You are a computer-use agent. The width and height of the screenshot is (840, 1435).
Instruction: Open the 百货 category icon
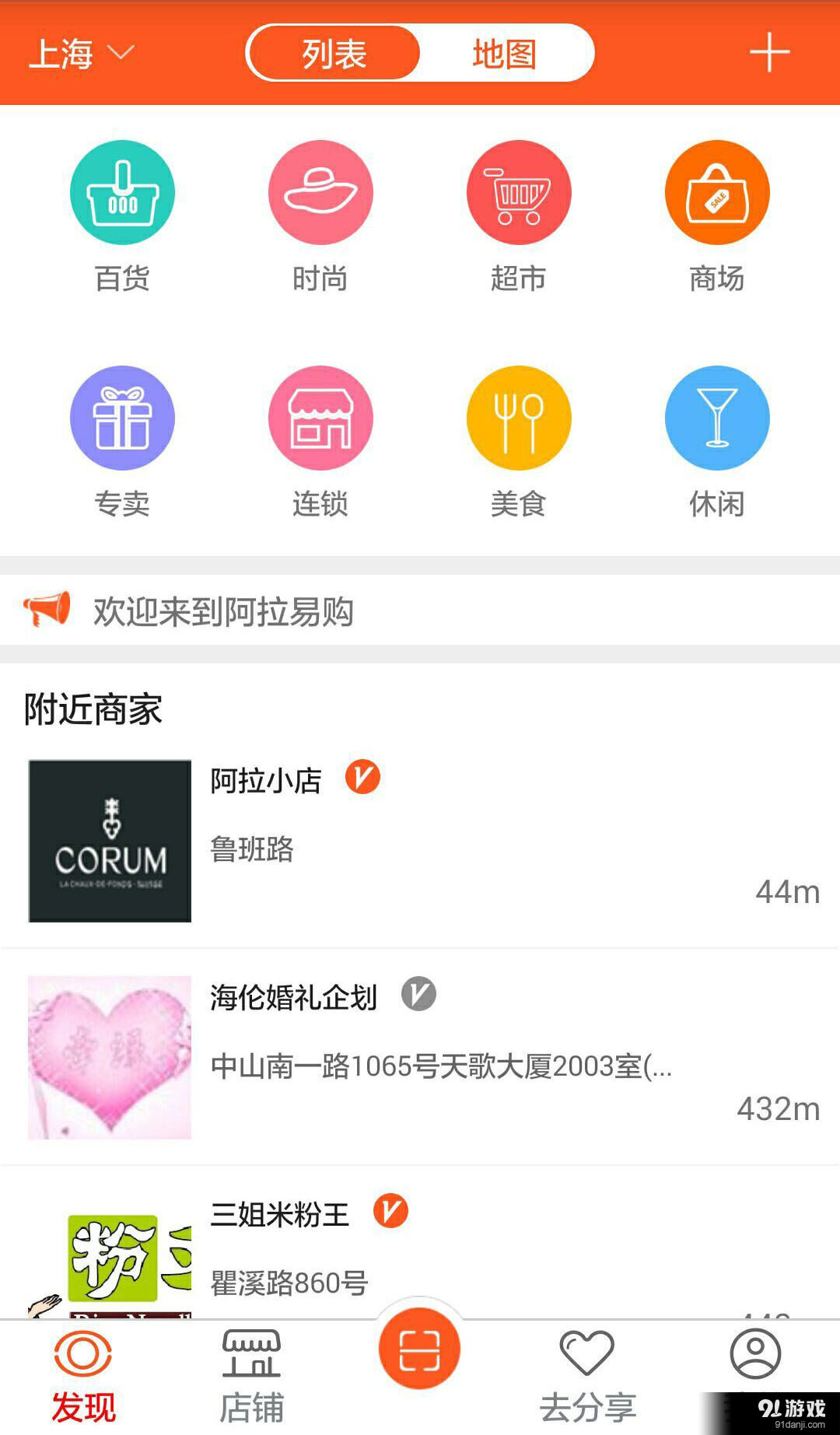point(122,192)
